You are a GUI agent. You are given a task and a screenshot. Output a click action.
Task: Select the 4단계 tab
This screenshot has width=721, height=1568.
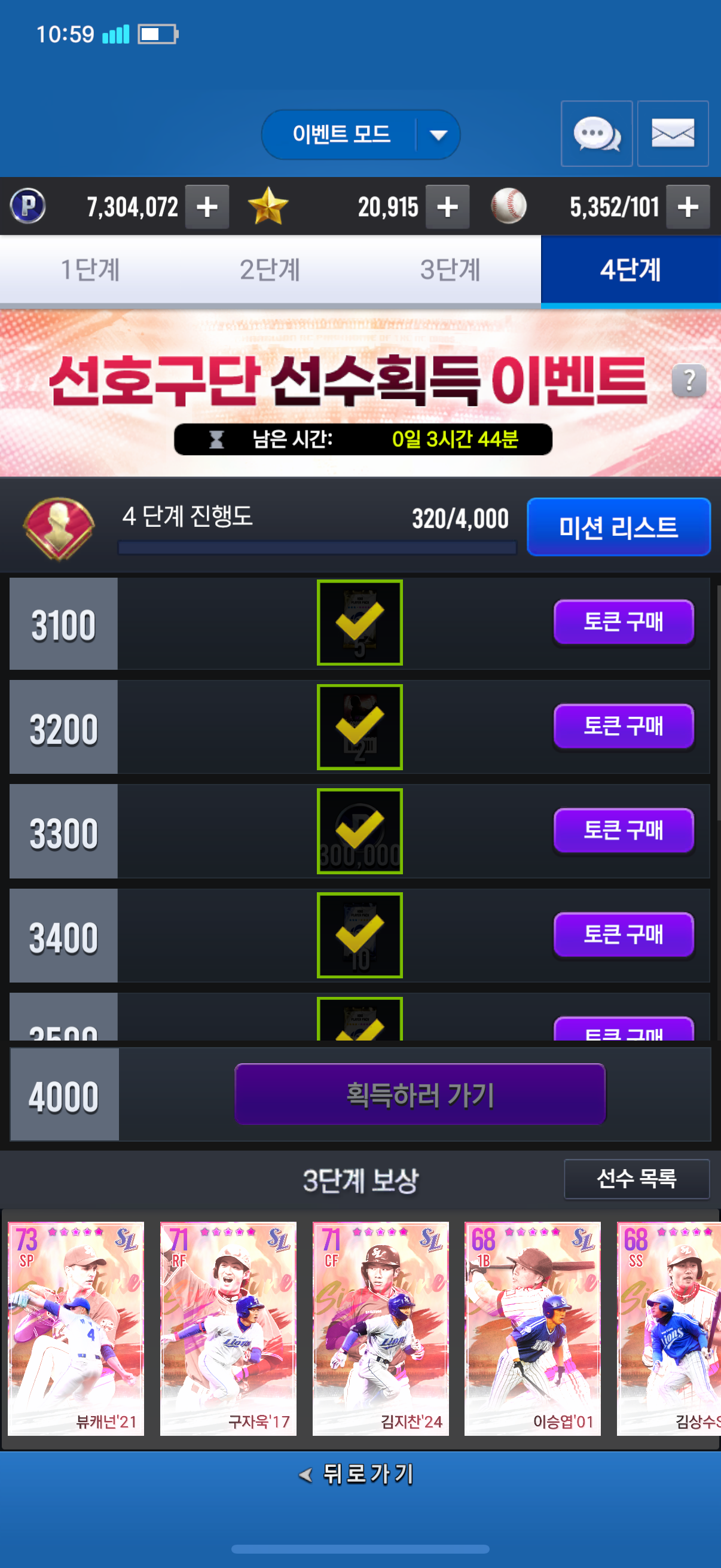630,270
